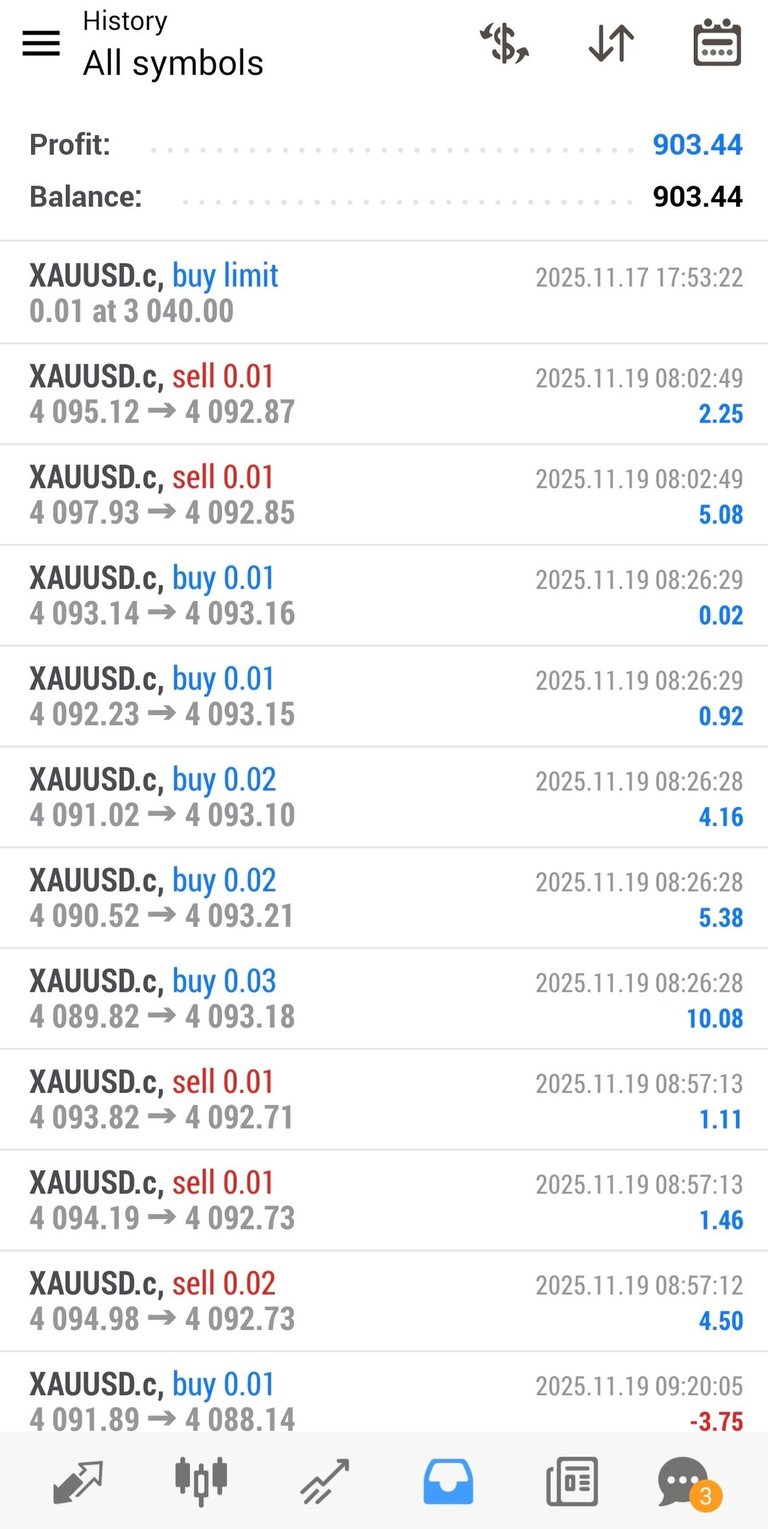The height and width of the screenshot is (1529, 768).
Task: Open the sort order arrows
Action: [610, 44]
